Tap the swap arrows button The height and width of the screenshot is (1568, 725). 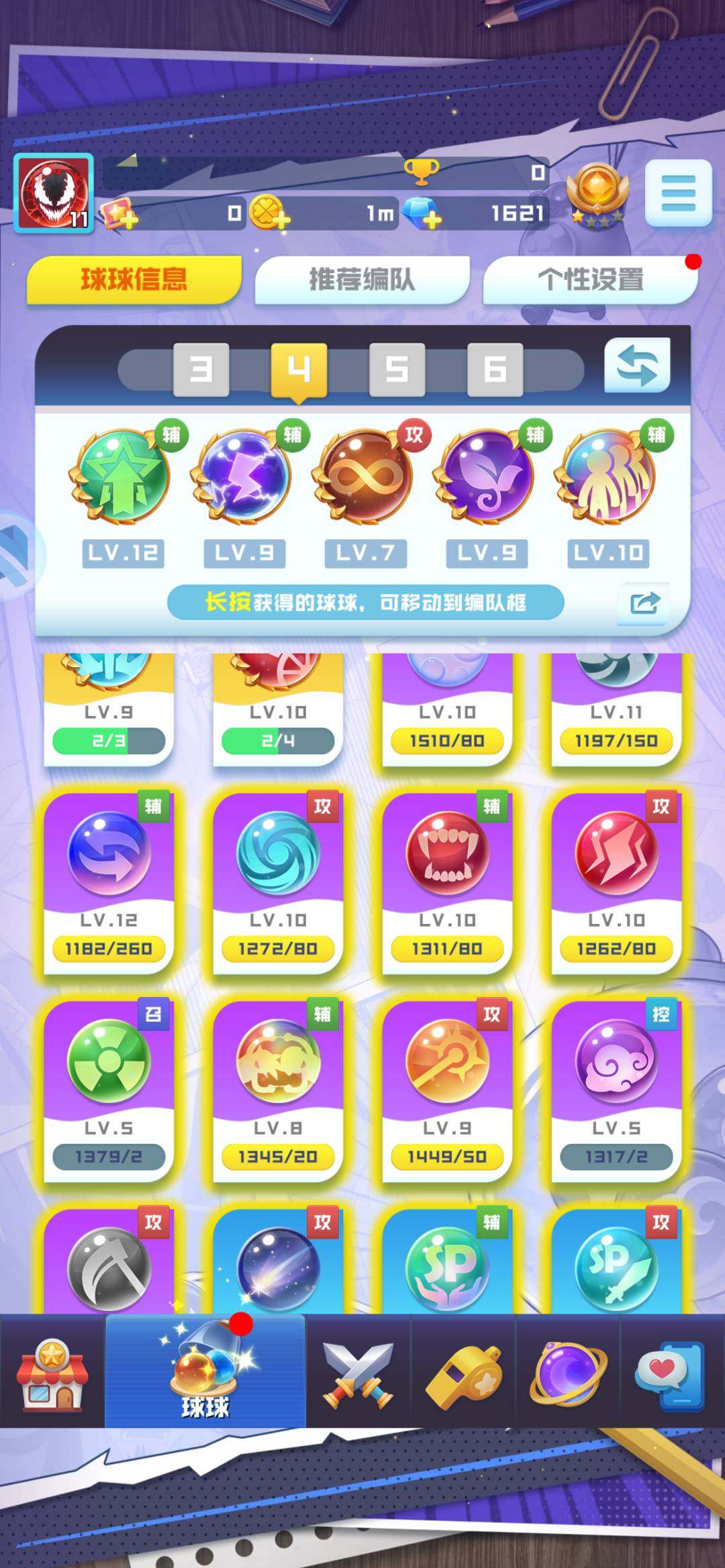(636, 366)
